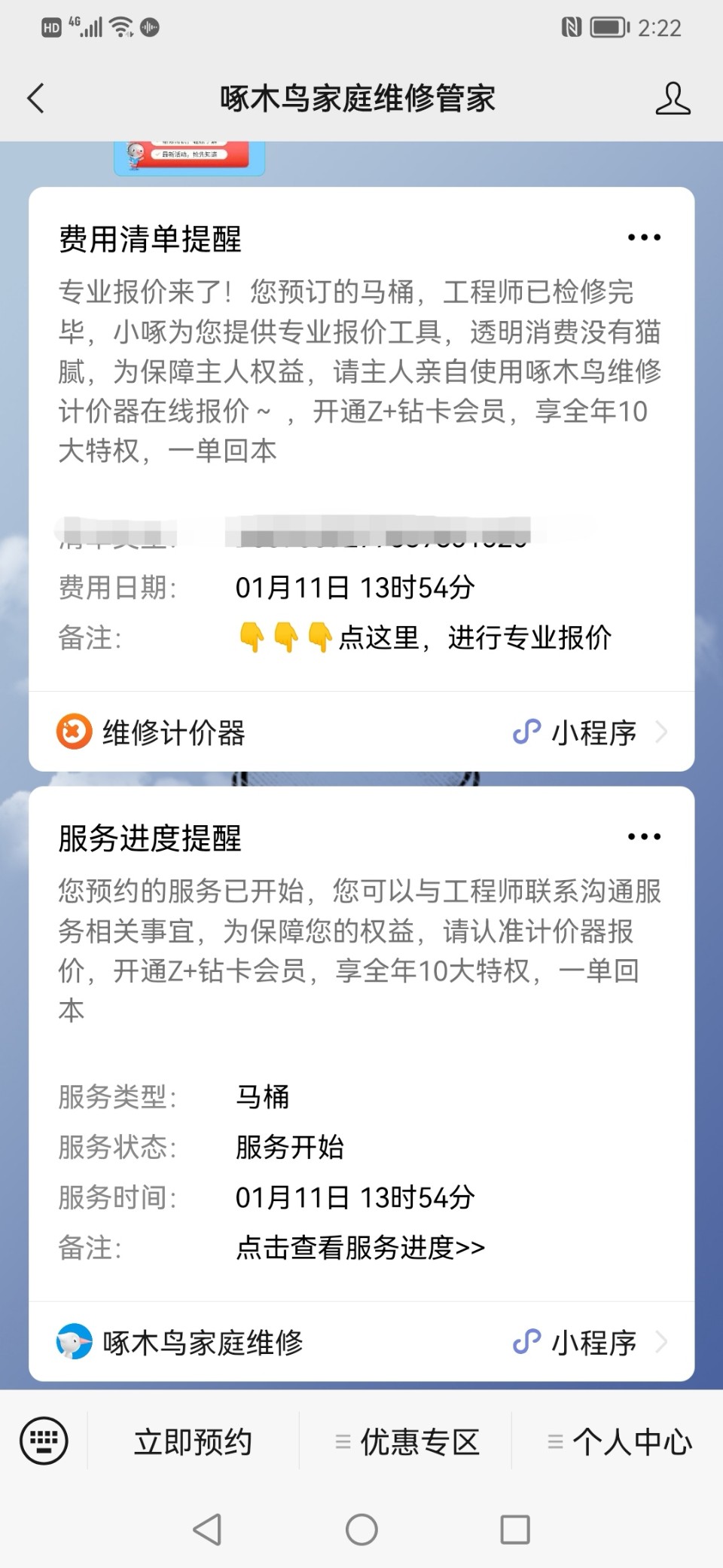
Task: Expand the 优惠专区 menu
Action: [407, 1441]
